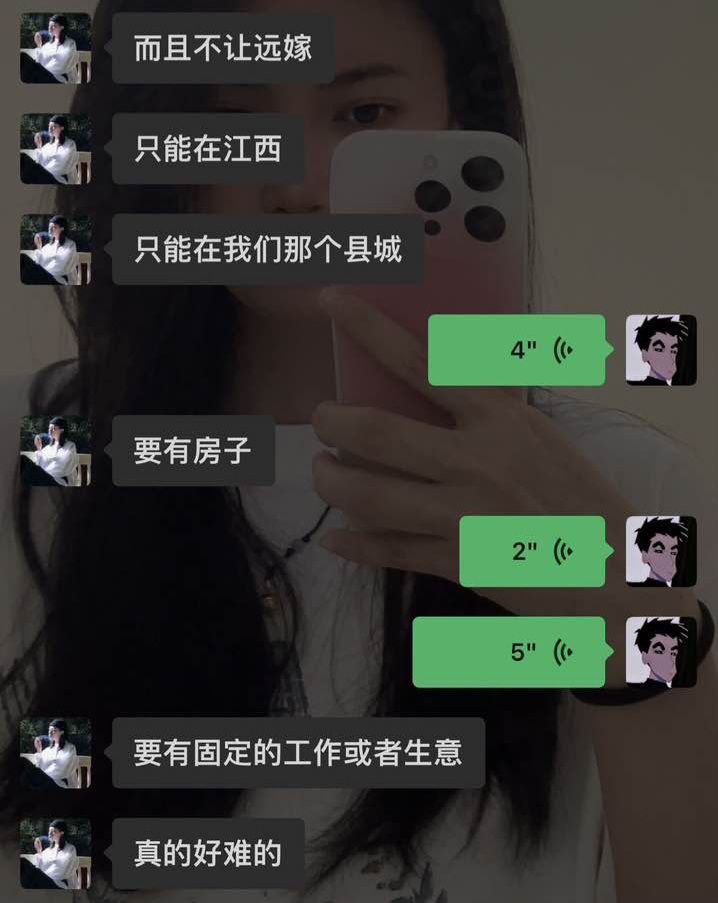The height and width of the screenshot is (903, 718).
Task: Tap own avatar next to 5" voice message
Action: (661, 652)
